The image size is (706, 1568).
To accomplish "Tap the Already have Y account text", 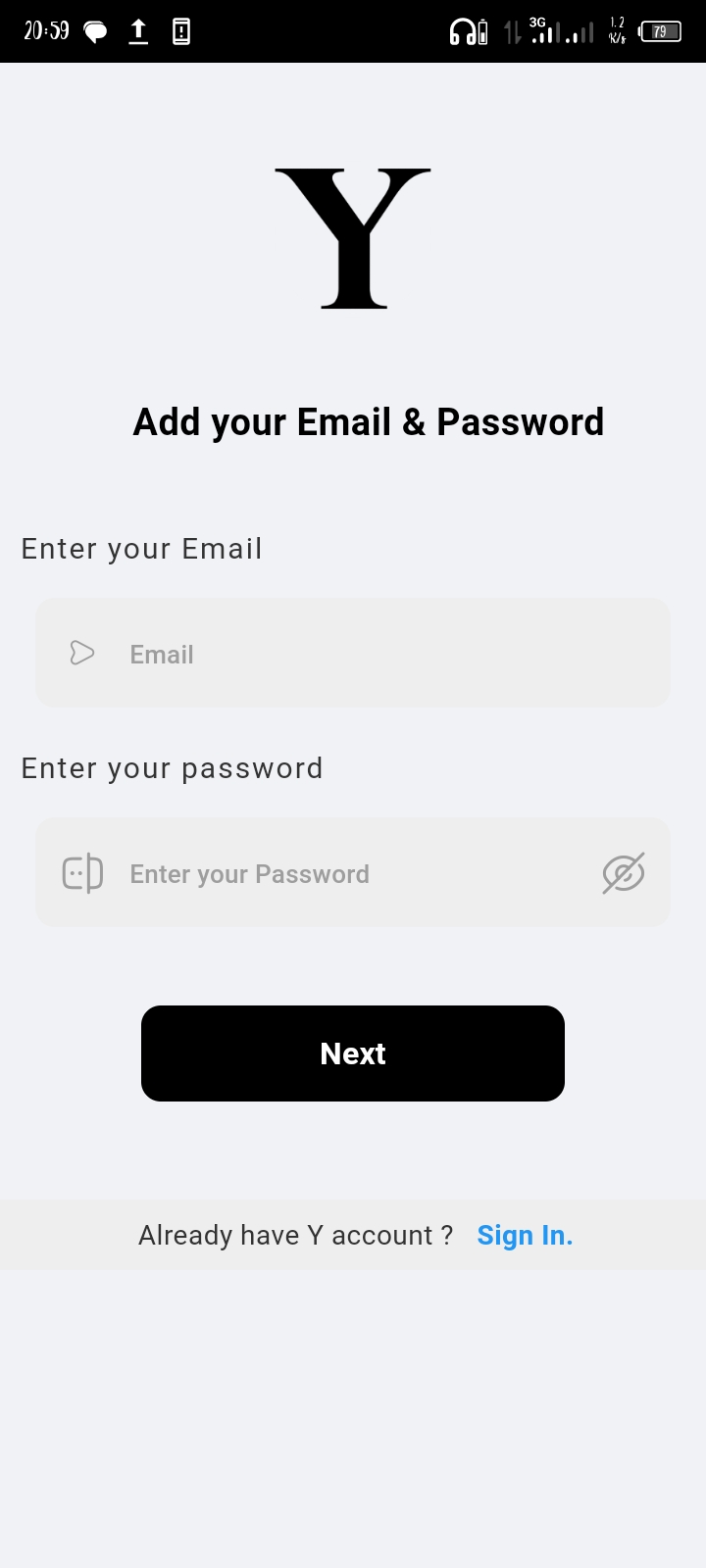I will 294,1235.
